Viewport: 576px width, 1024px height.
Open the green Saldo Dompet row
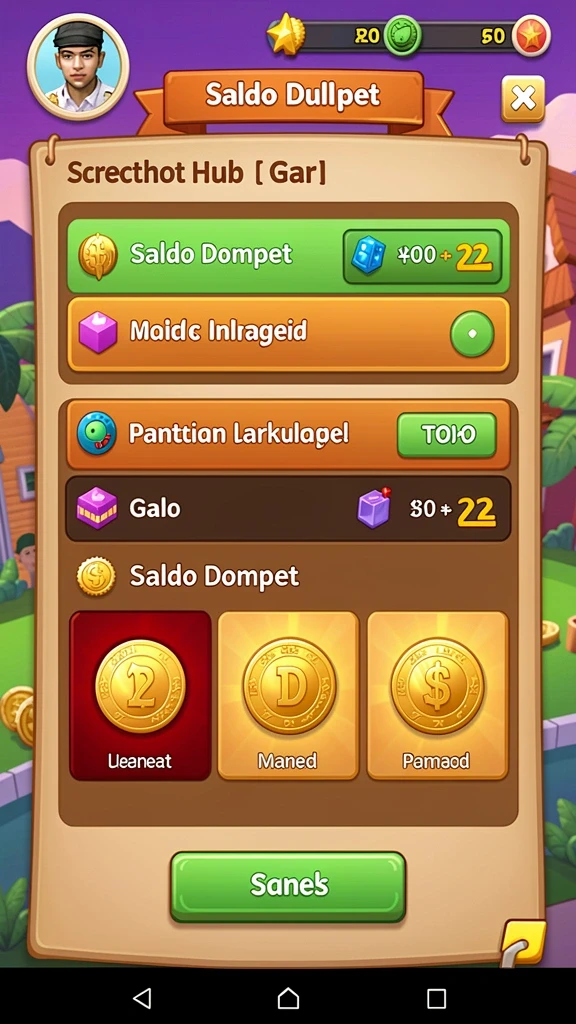(x=288, y=256)
